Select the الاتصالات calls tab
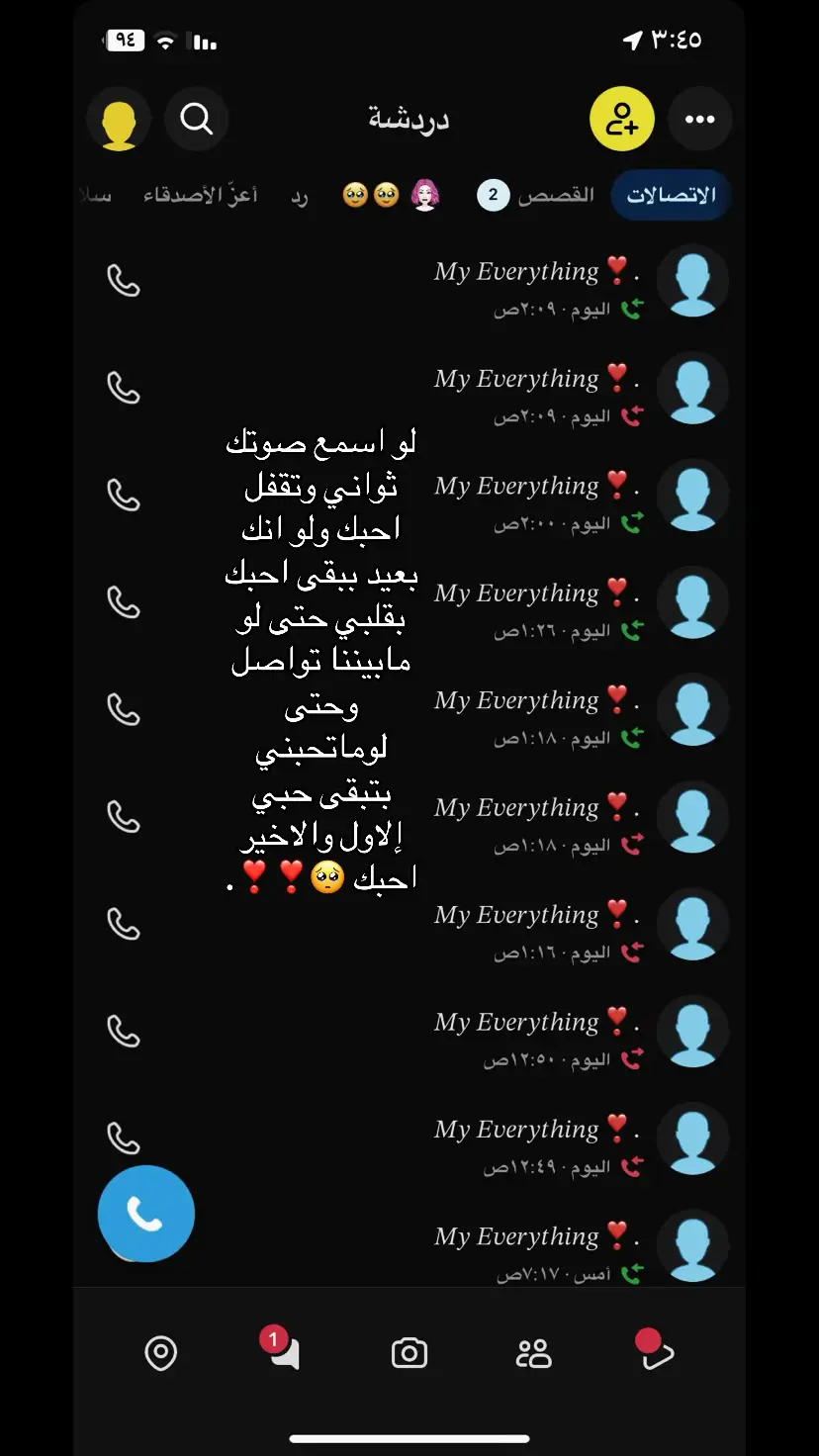 point(671,195)
